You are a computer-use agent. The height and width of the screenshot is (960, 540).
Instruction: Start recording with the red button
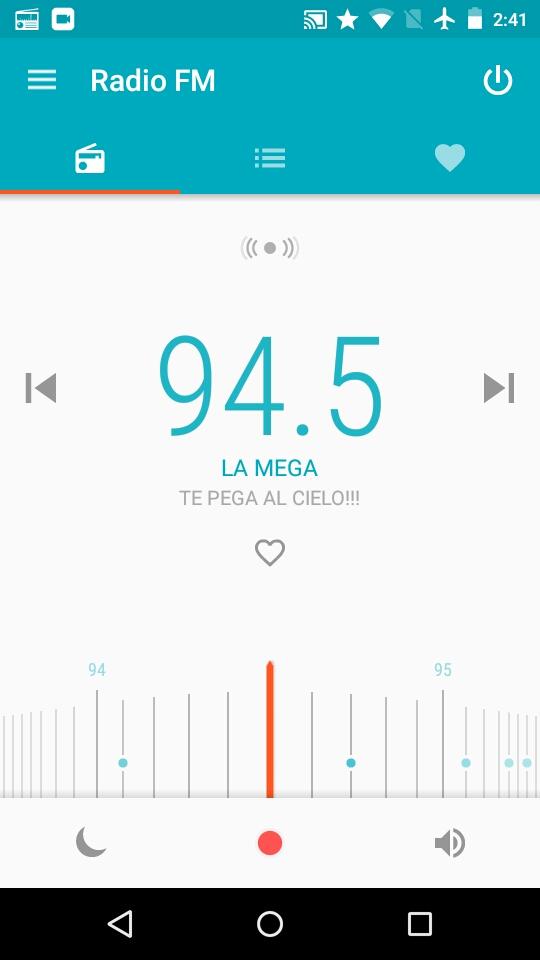click(x=270, y=843)
